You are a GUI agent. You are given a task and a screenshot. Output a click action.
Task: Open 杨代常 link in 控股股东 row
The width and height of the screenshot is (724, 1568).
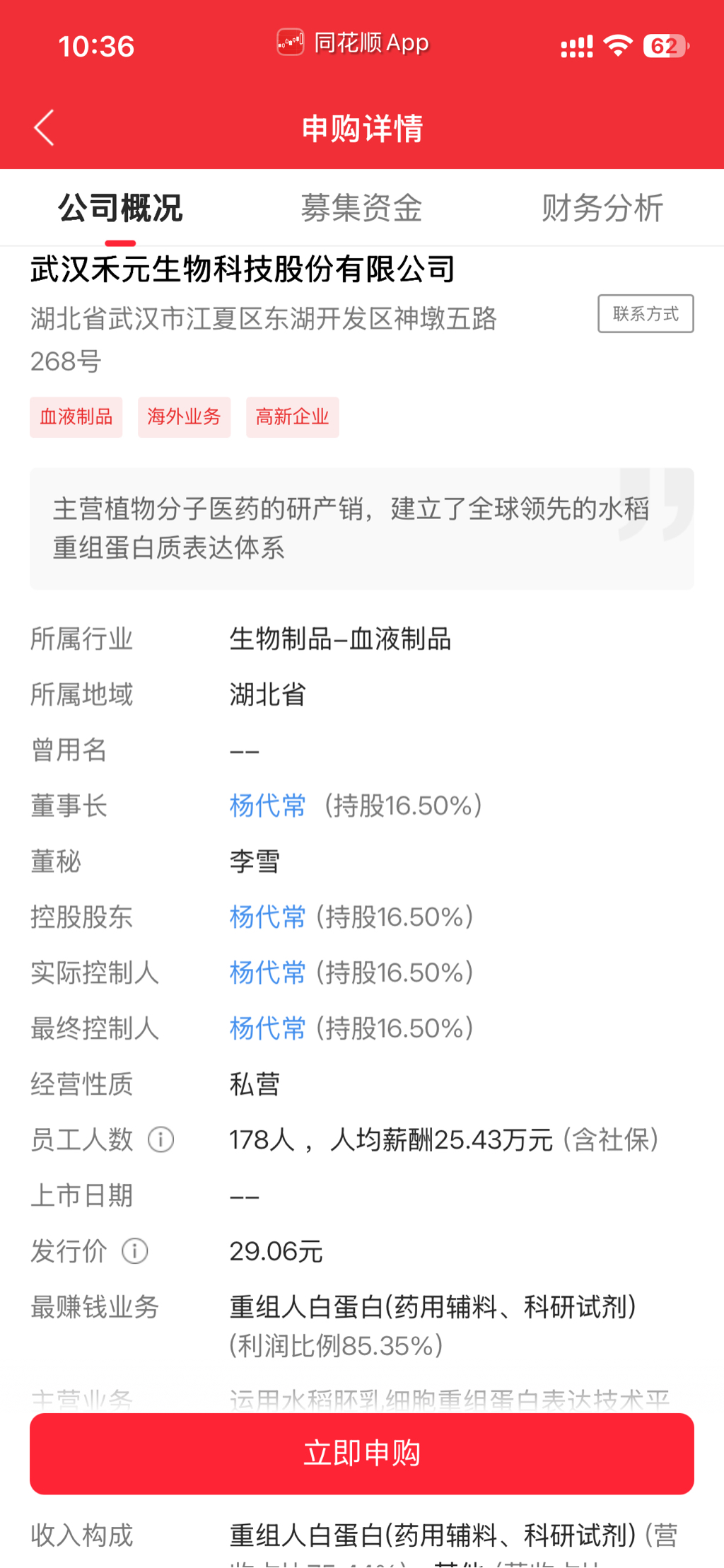coord(267,917)
